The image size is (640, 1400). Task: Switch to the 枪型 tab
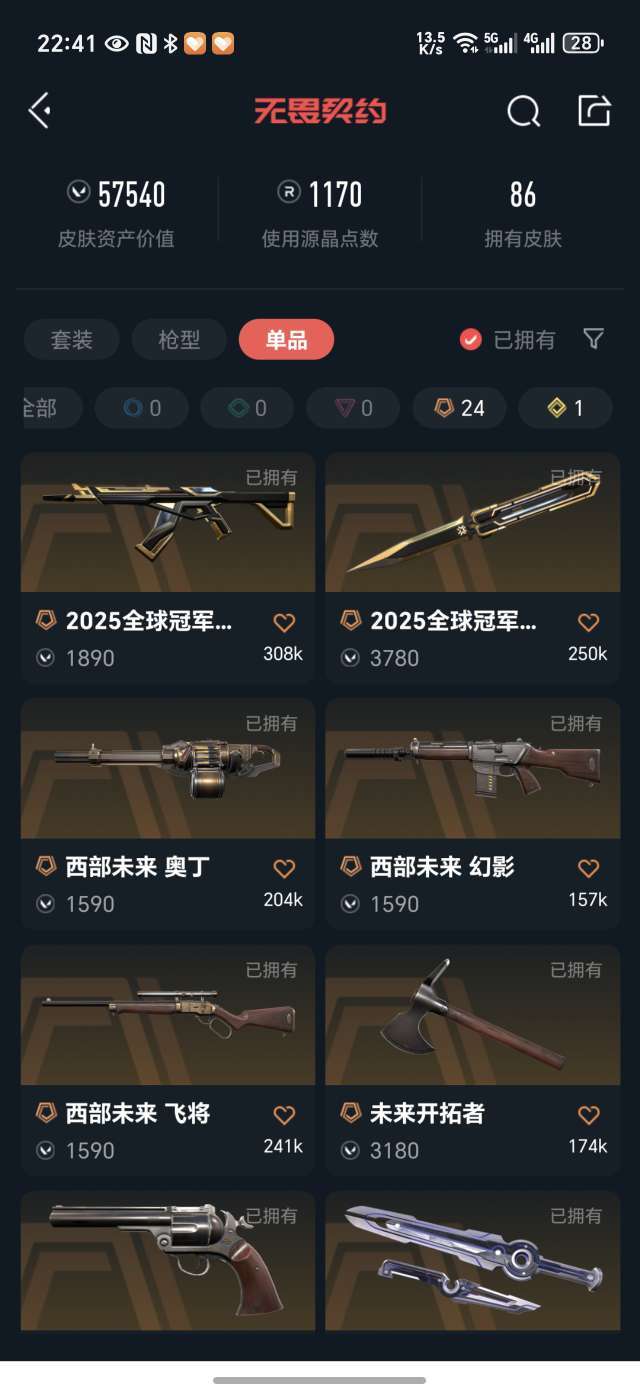point(179,340)
